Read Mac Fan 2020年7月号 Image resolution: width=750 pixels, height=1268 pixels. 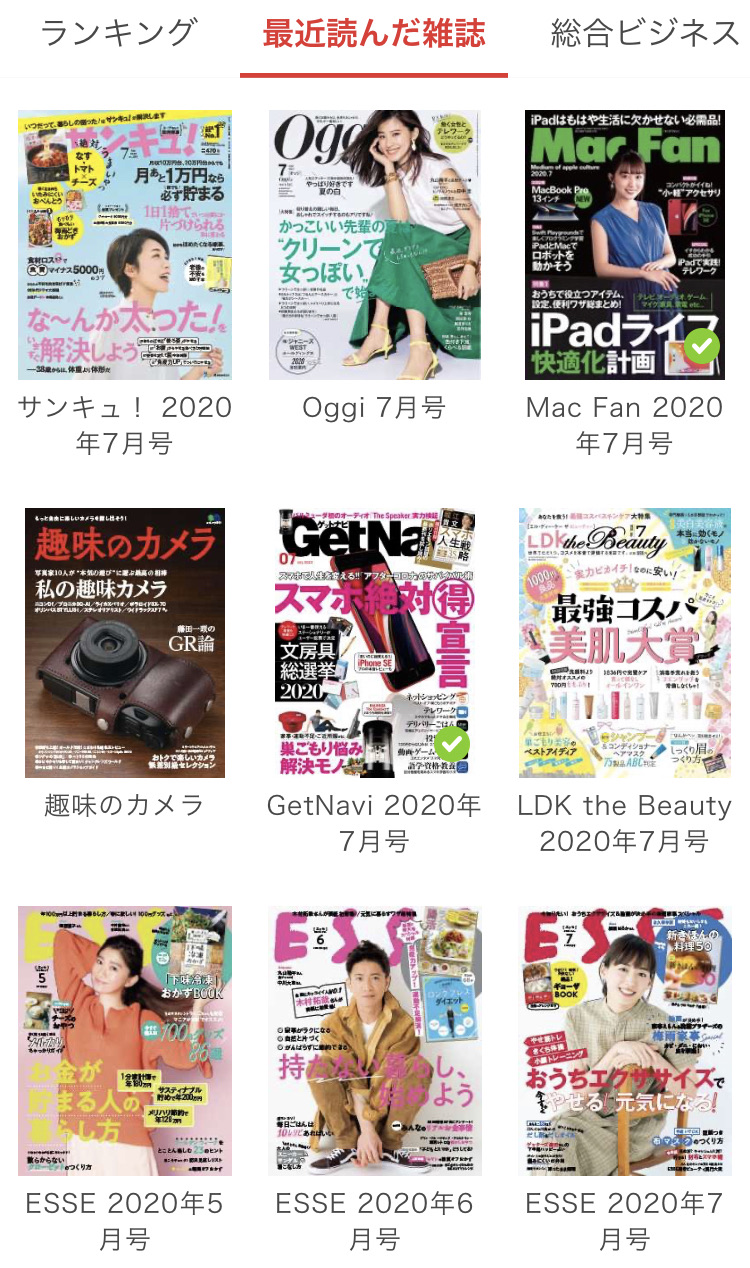[624, 245]
